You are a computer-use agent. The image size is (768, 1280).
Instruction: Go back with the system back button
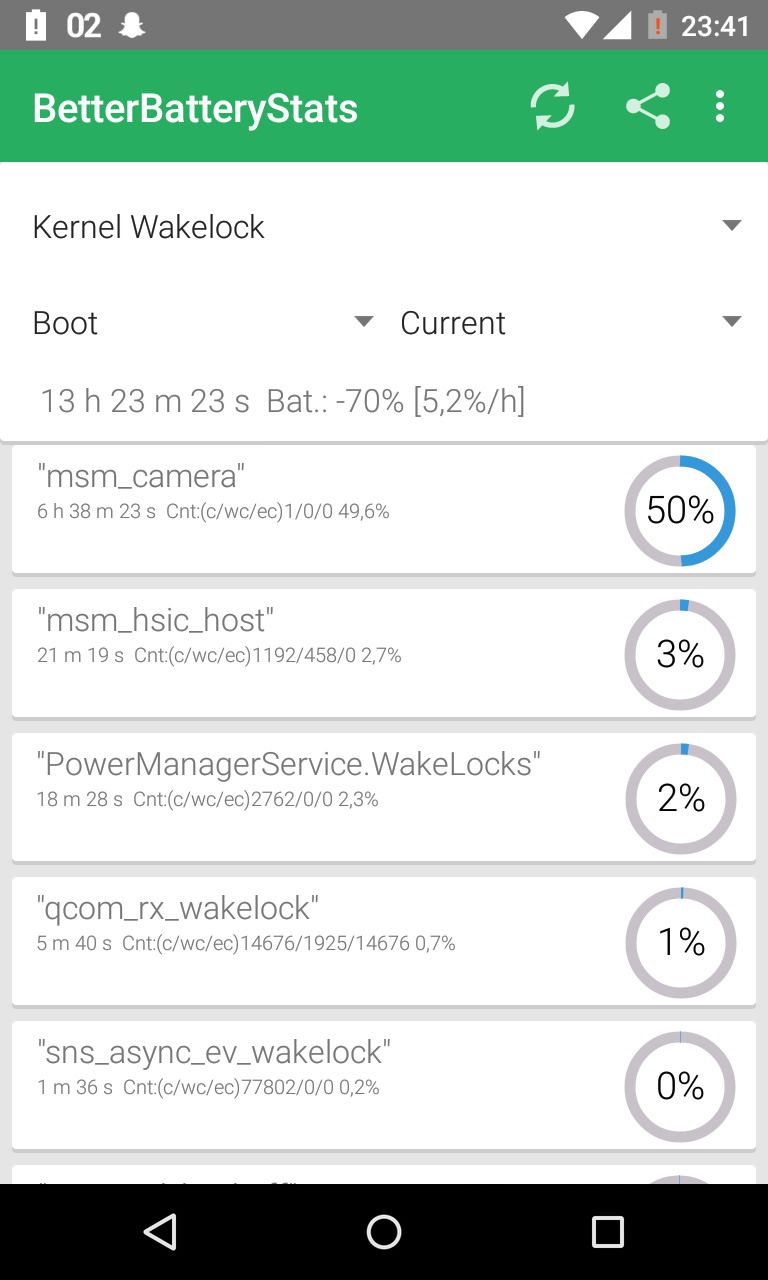(x=160, y=1232)
